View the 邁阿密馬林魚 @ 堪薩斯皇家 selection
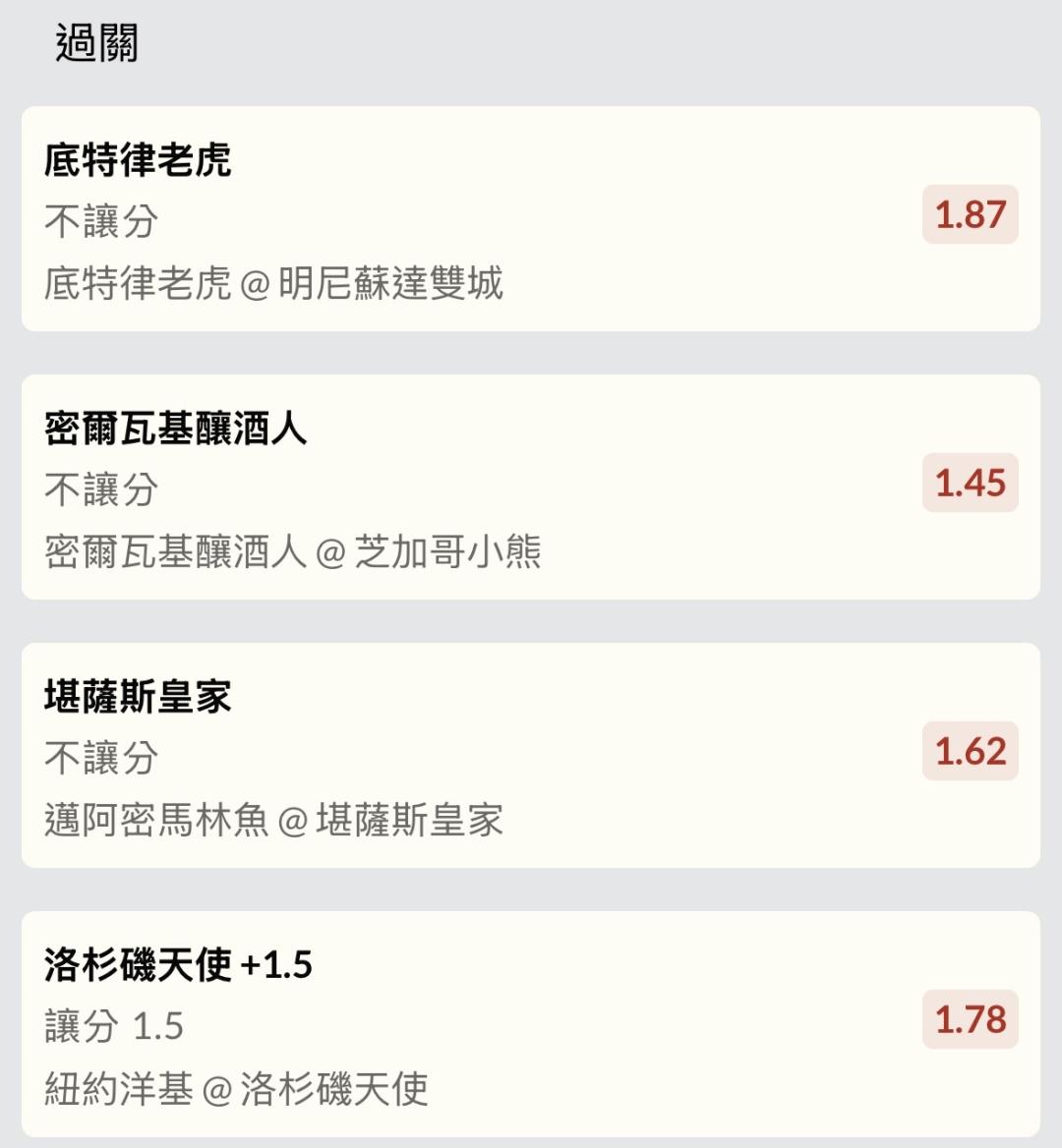This screenshot has height=1148, width=1062. pos(530,756)
